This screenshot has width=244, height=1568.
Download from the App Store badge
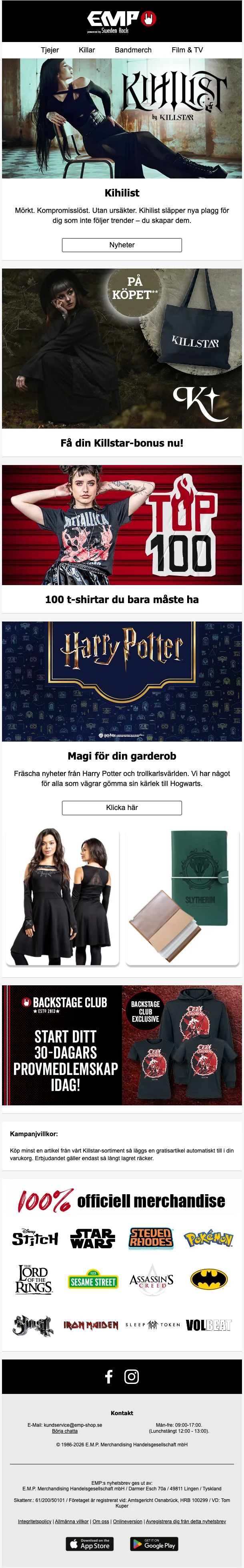[x=90, y=1544]
